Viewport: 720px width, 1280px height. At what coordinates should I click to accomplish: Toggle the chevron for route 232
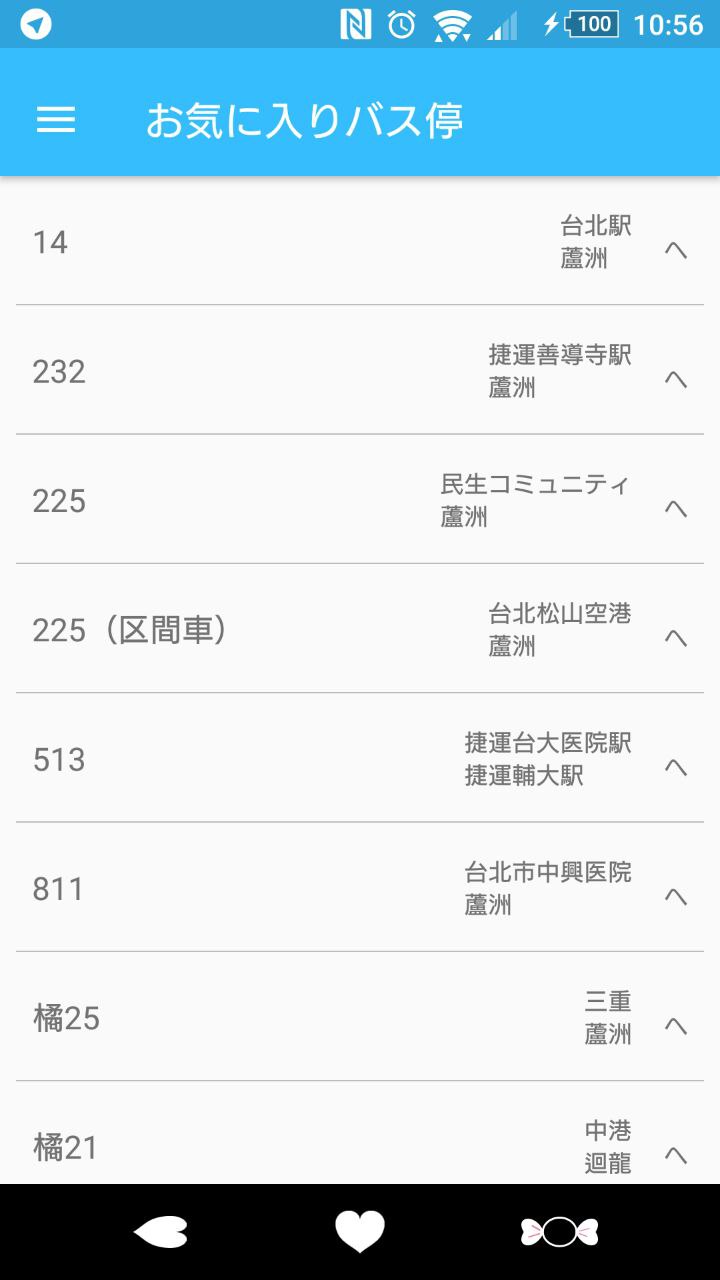point(676,379)
